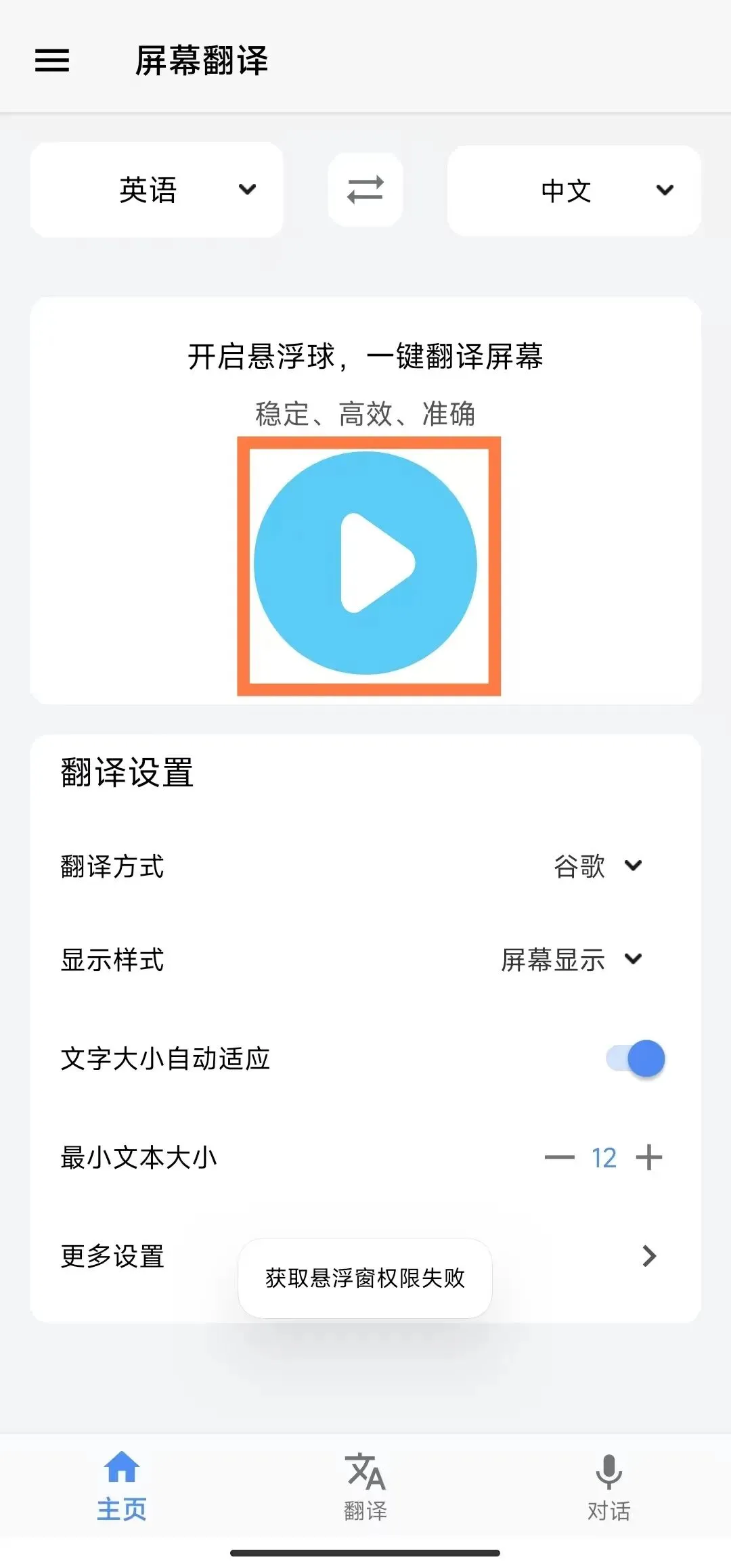The image size is (731, 1568).
Task: Open 更多设置
Action: [x=648, y=1256]
